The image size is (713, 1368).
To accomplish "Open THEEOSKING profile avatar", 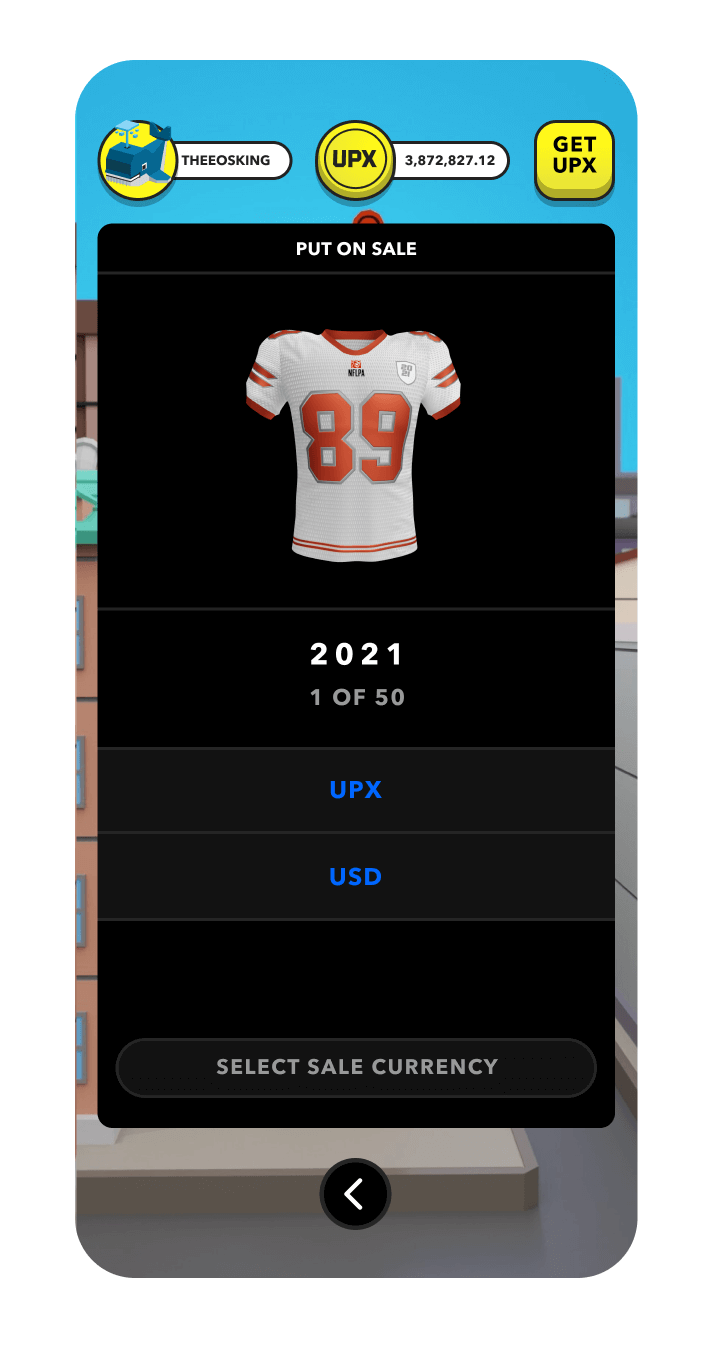I will [138, 160].
